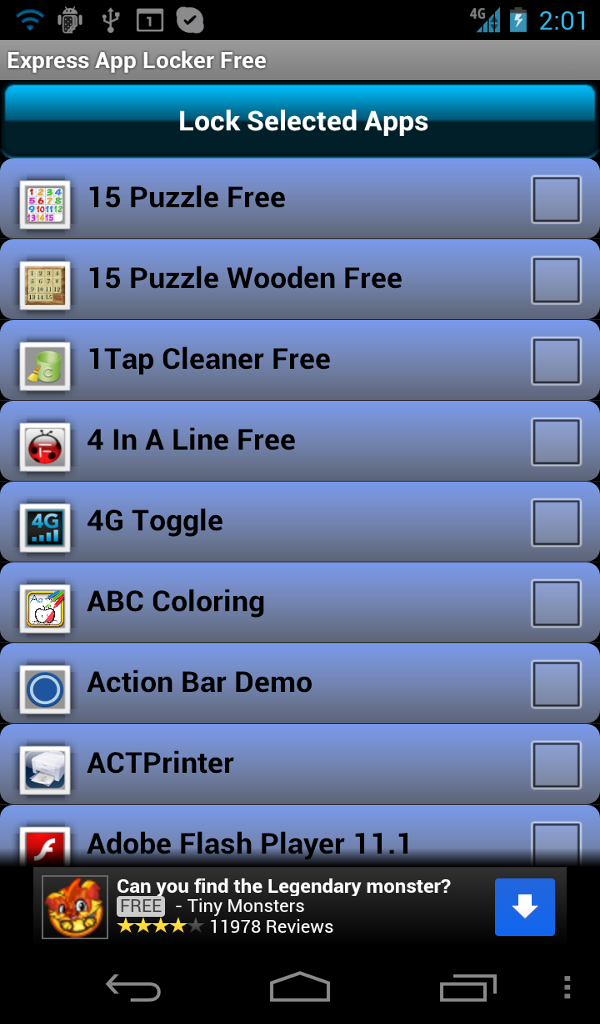600x1024 pixels.
Task: Check the box for 15 Puzzle Free
Action: 556,199
